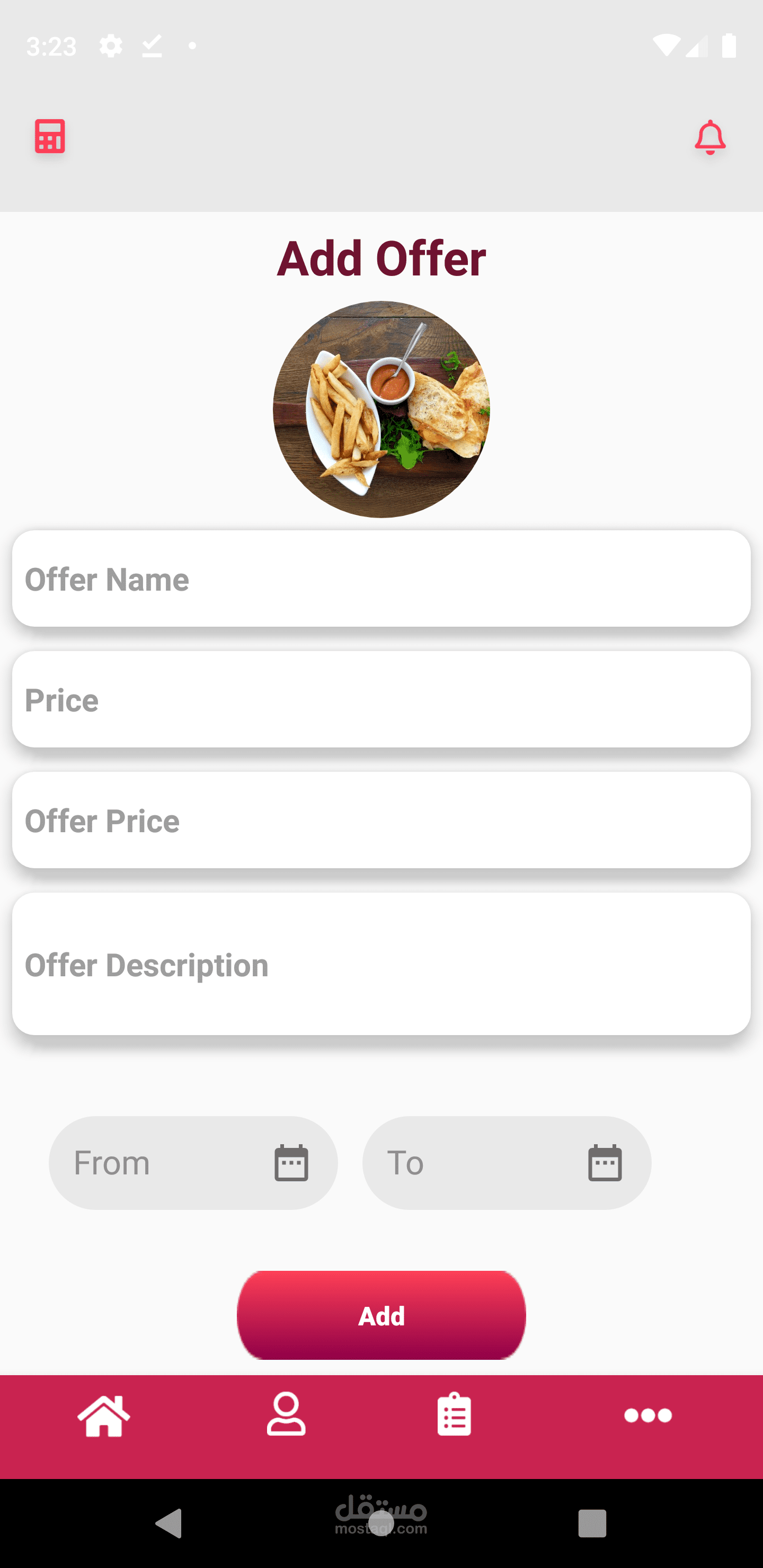Image resolution: width=763 pixels, height=1568 pixels.
Task: Show the more options tab
Action: click(x=648, y=1416)
